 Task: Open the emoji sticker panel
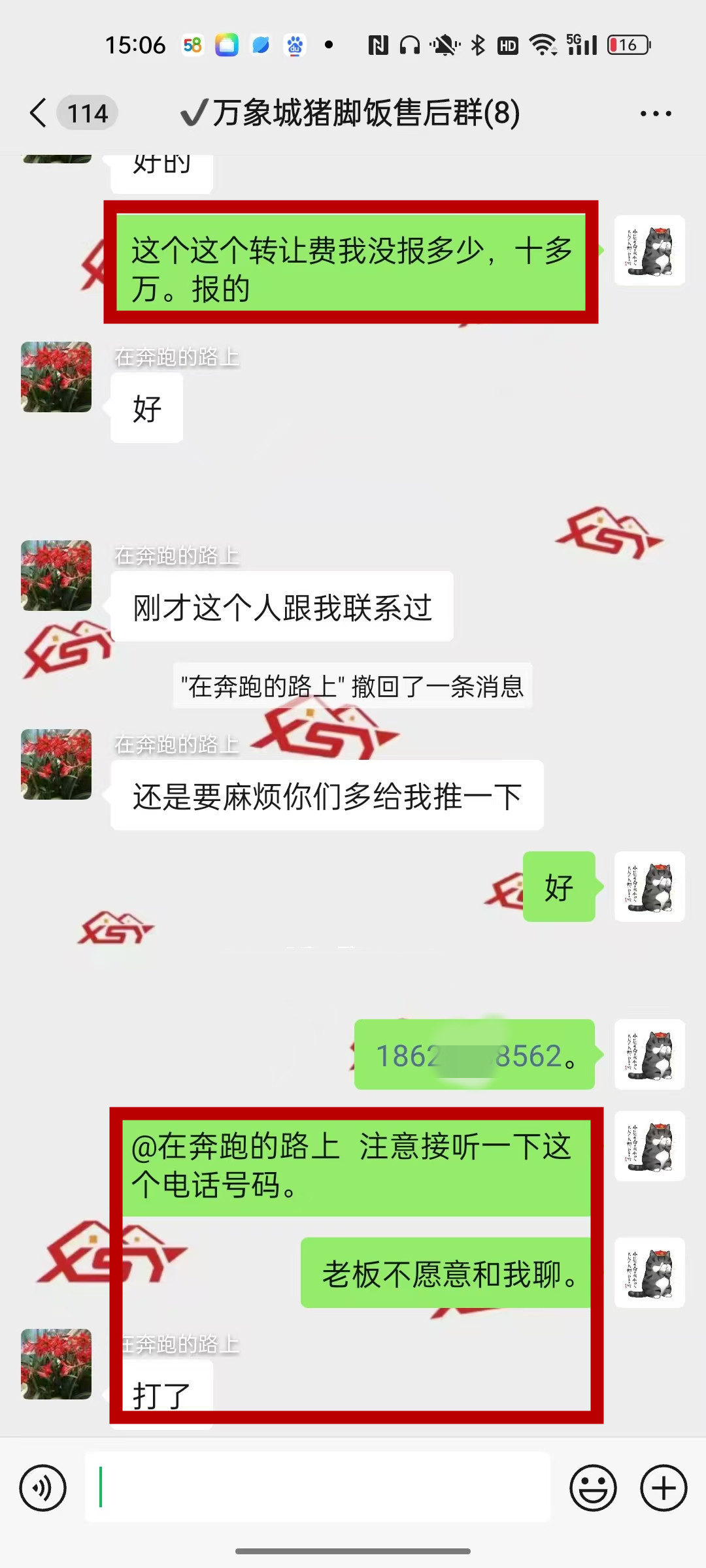(593, 1488)
